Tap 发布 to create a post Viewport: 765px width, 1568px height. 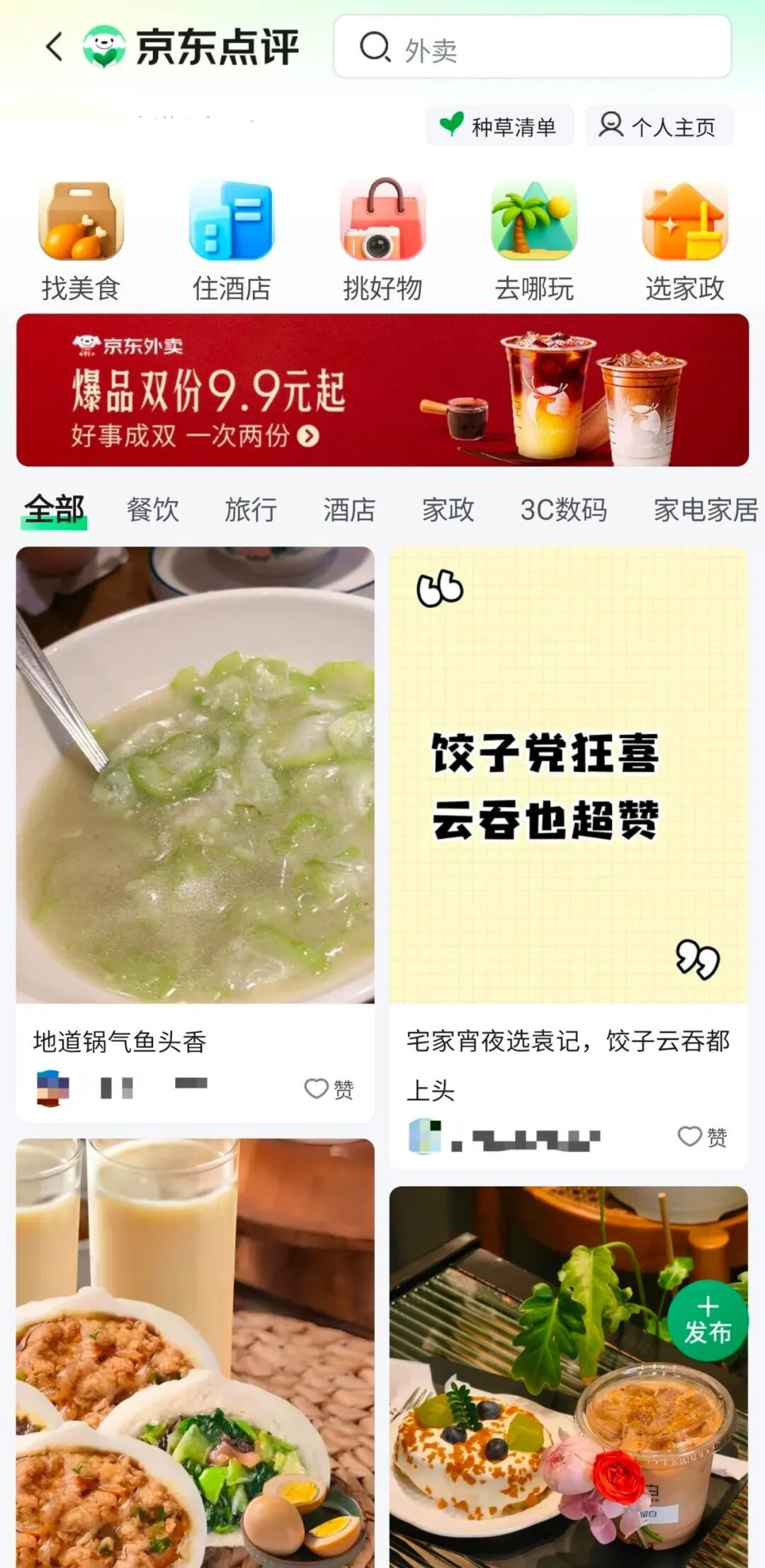(708, 1321)
